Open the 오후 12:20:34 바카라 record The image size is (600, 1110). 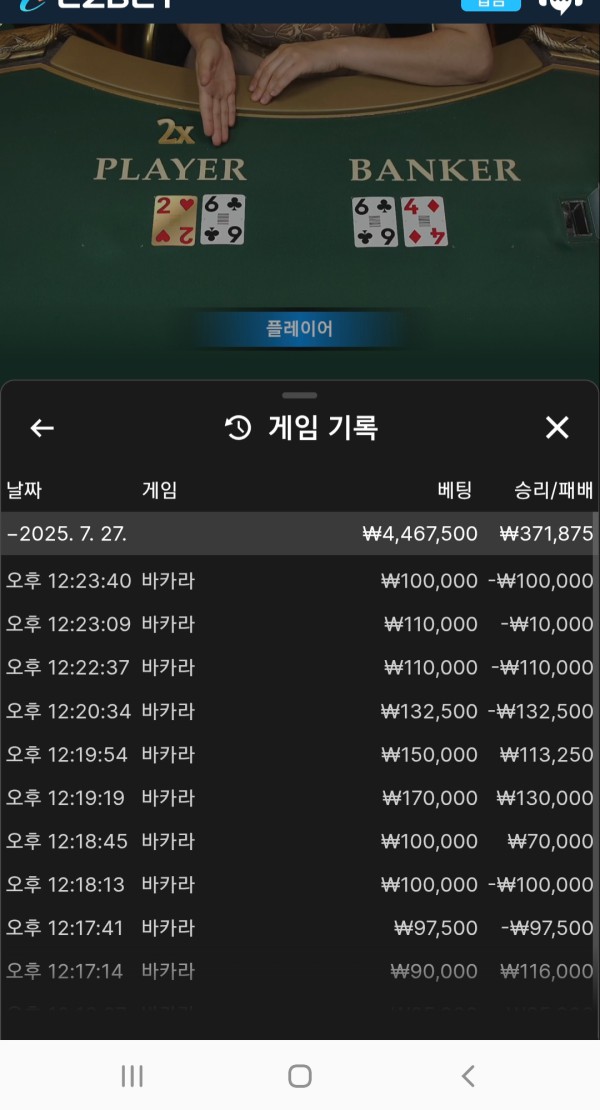click(x=298, y=711)
